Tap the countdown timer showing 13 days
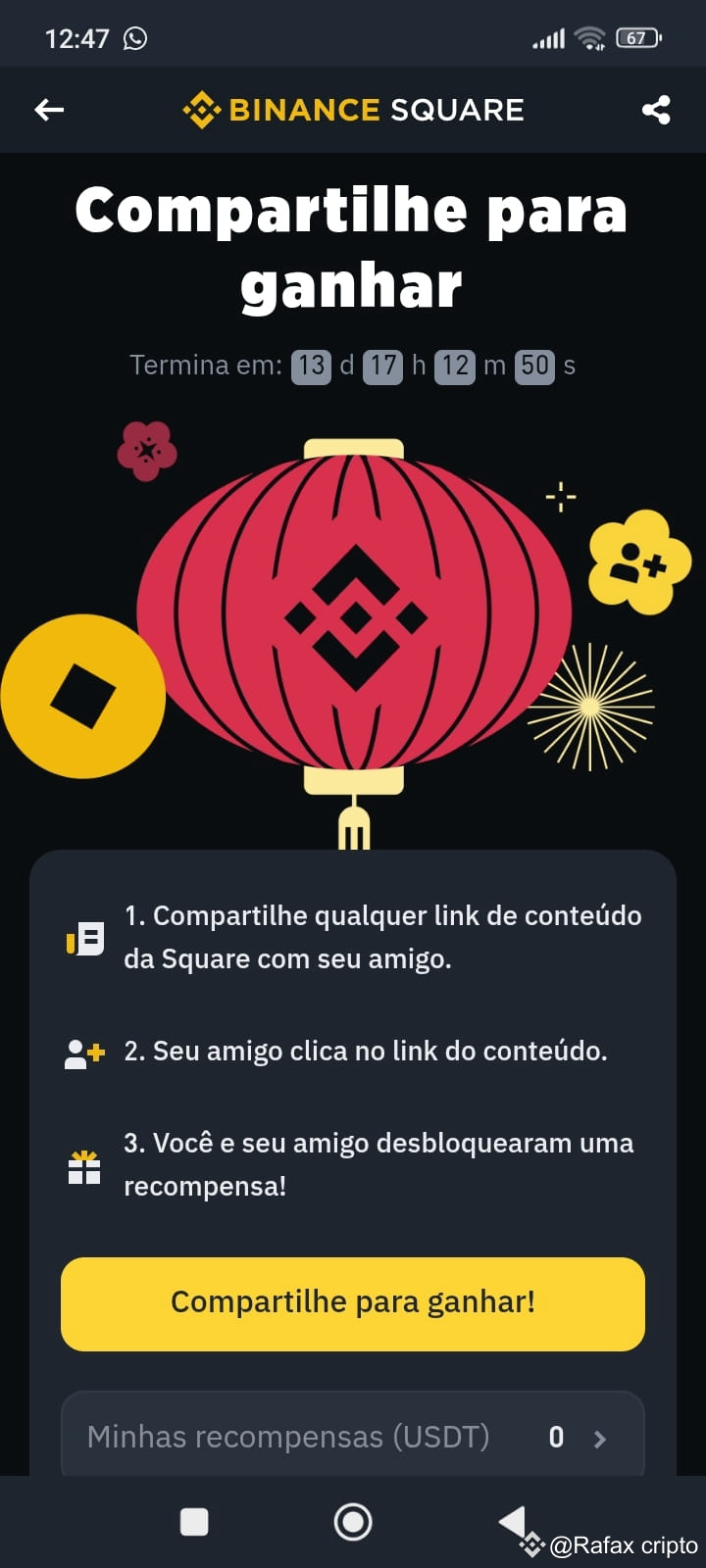 coord(311,365)
